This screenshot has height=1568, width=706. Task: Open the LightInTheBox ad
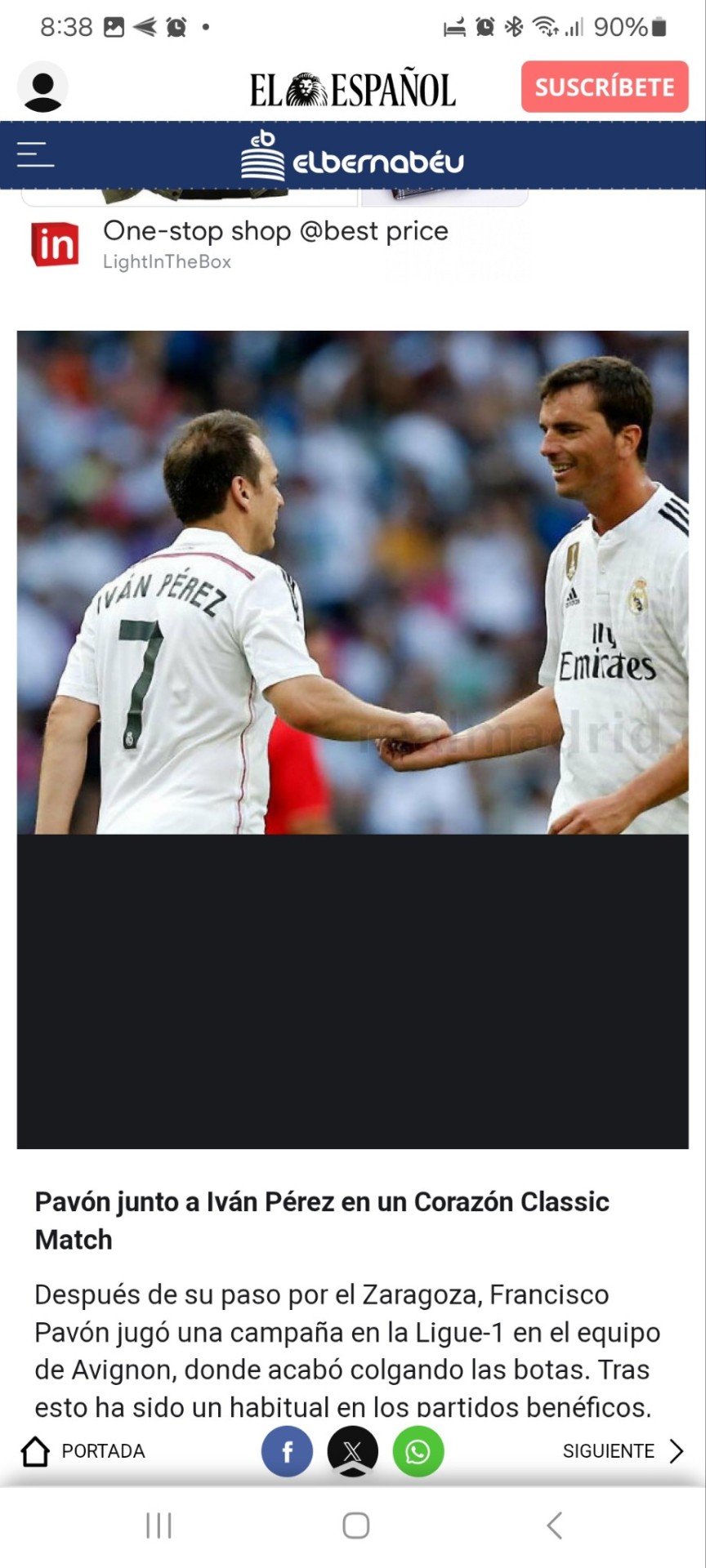pos(275,243)
